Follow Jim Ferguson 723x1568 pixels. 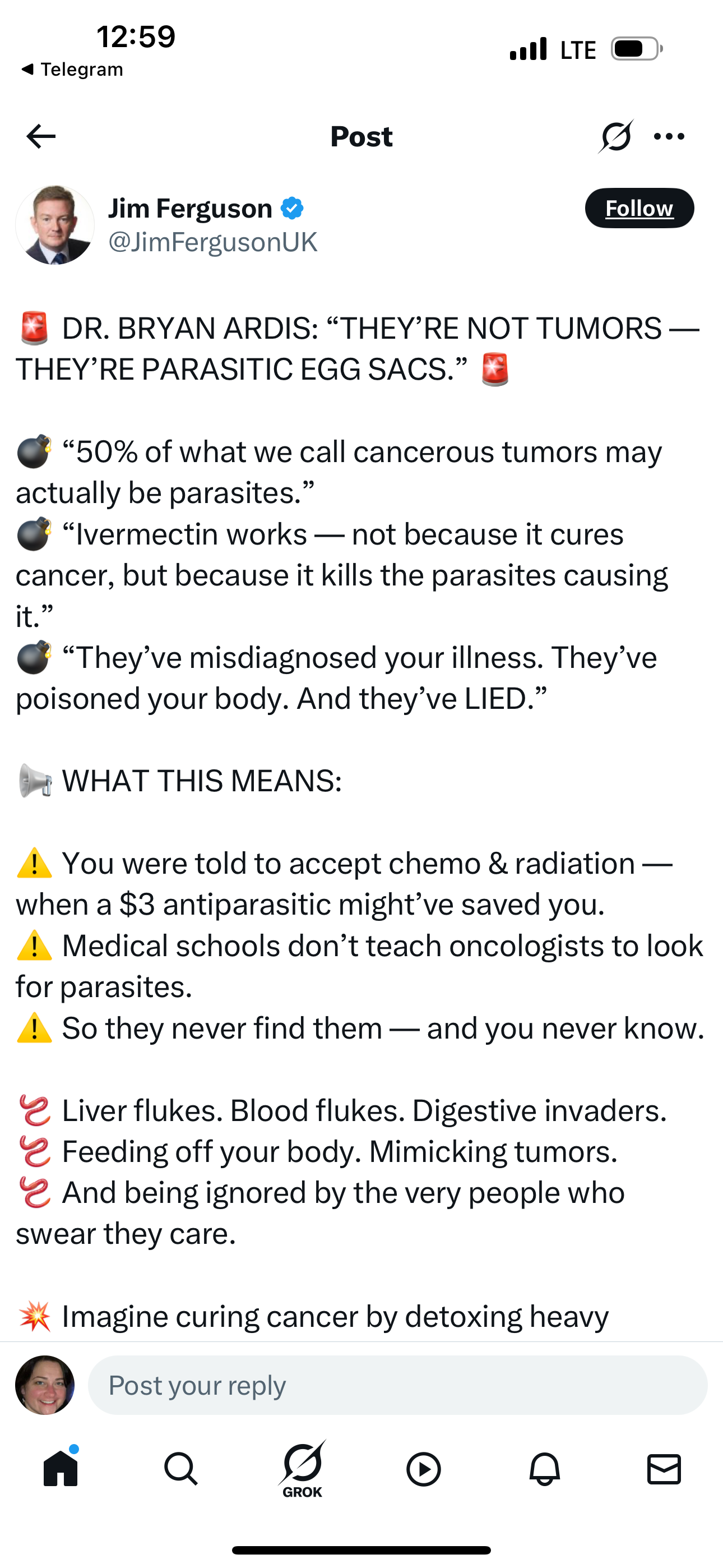pos(639,208)
